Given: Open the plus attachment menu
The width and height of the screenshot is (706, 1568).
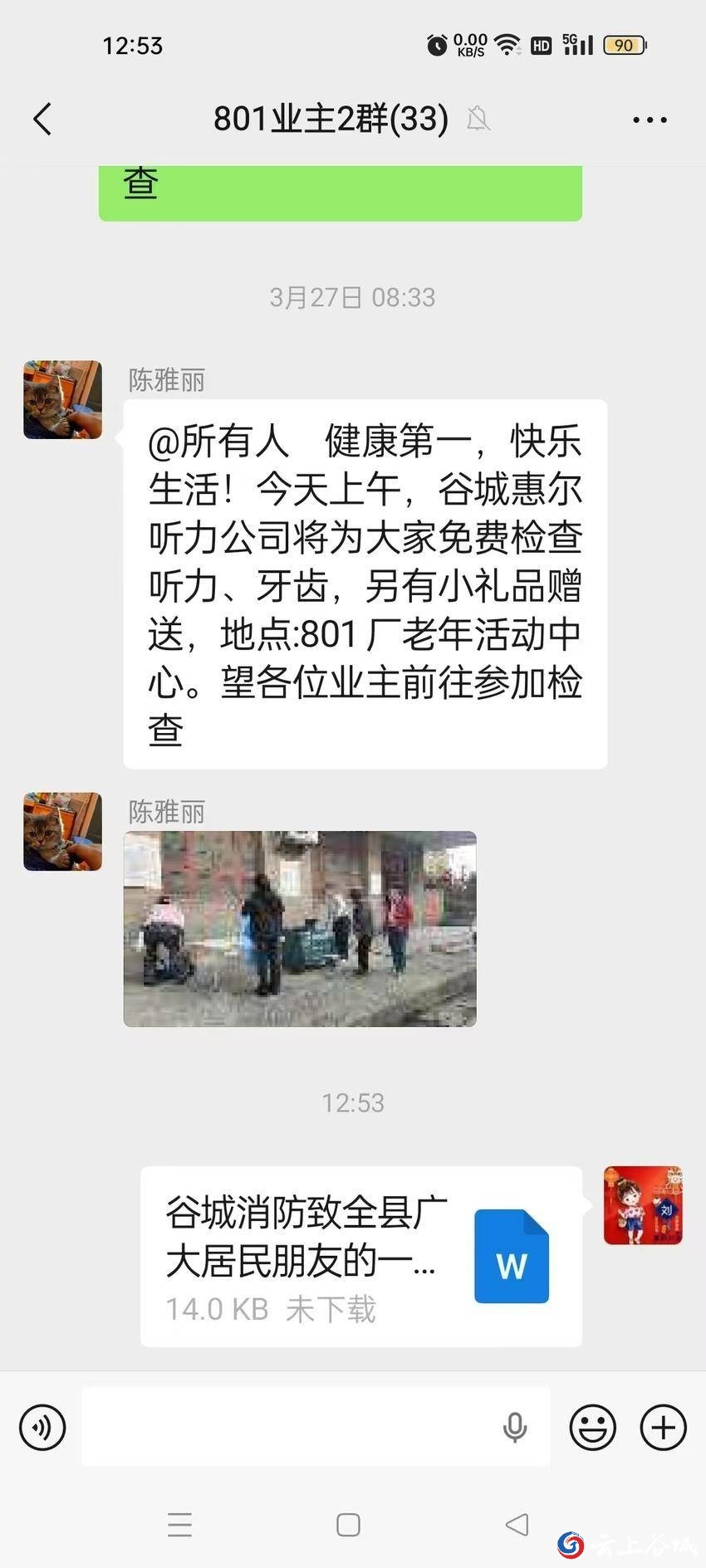Looking at the screenshot, I should [x=663, y=1427].
